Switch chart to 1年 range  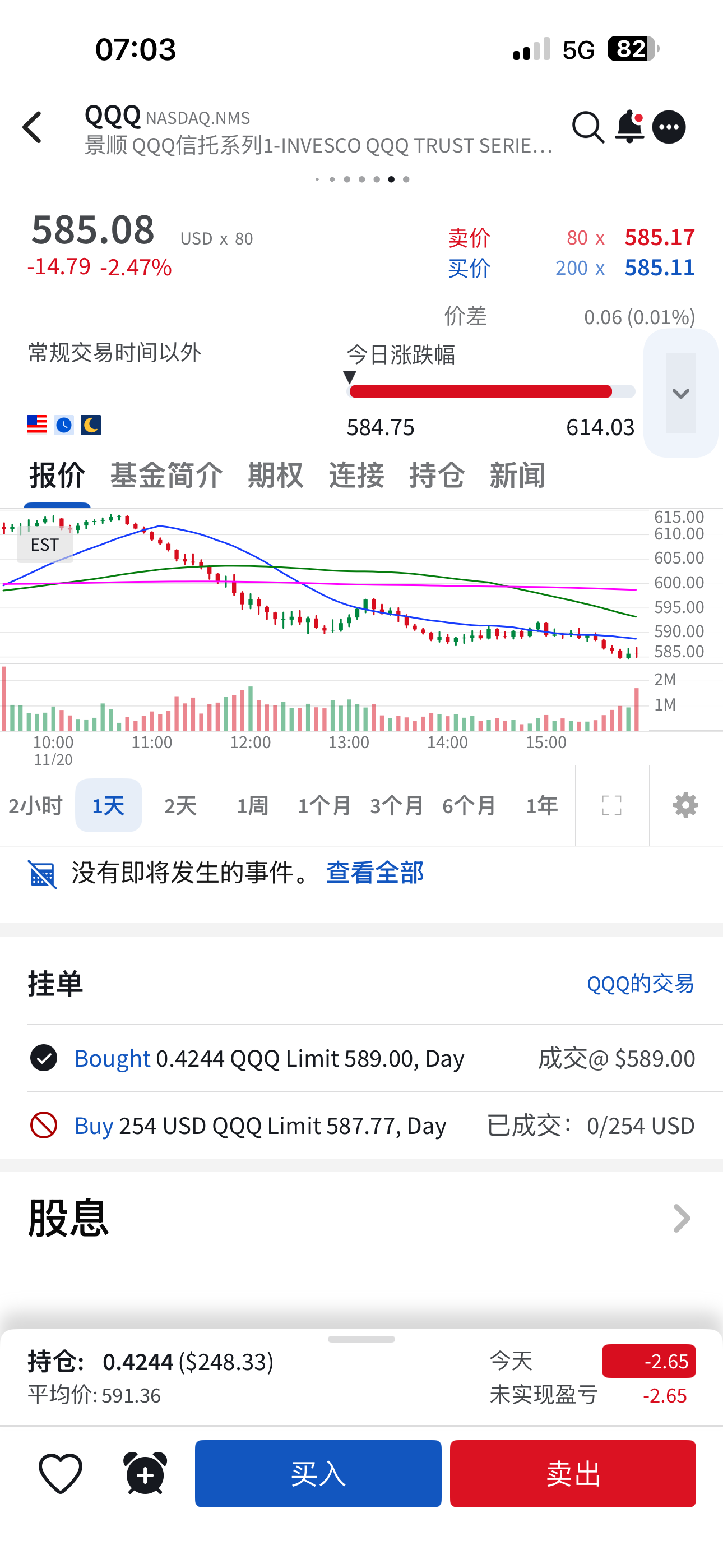[x=541, y=805]
